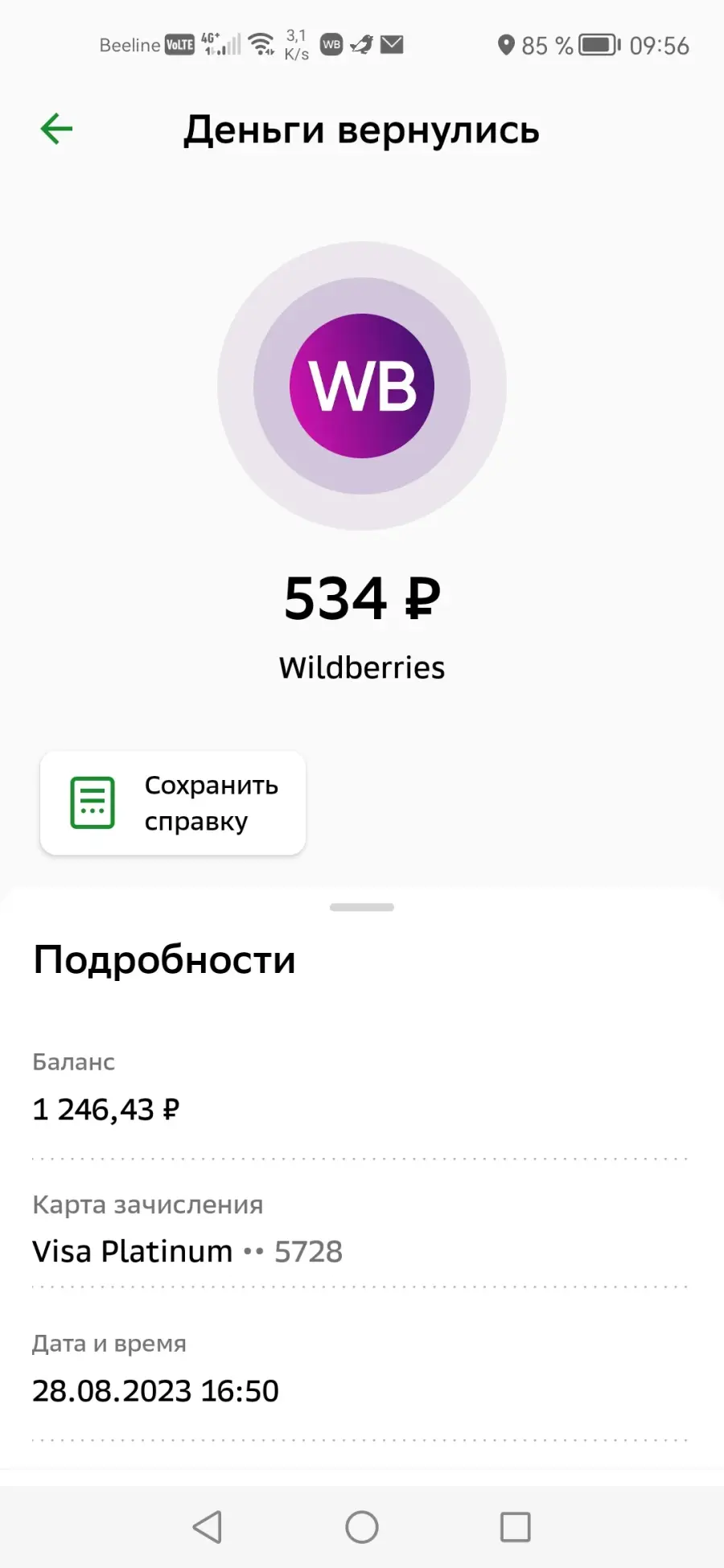The image size is (724, 1568).
Task: Tap the Сохранить справку button
Action: coord(173,802)
